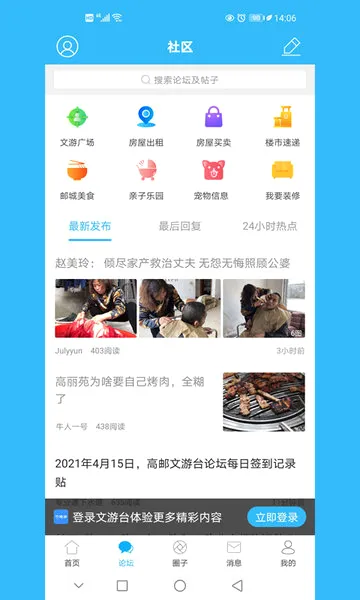Image resolution: width=360 pixels, height=600 pixels.
Task: Switch to the 24小时热点 tab
Action: [x=270, y=227]
